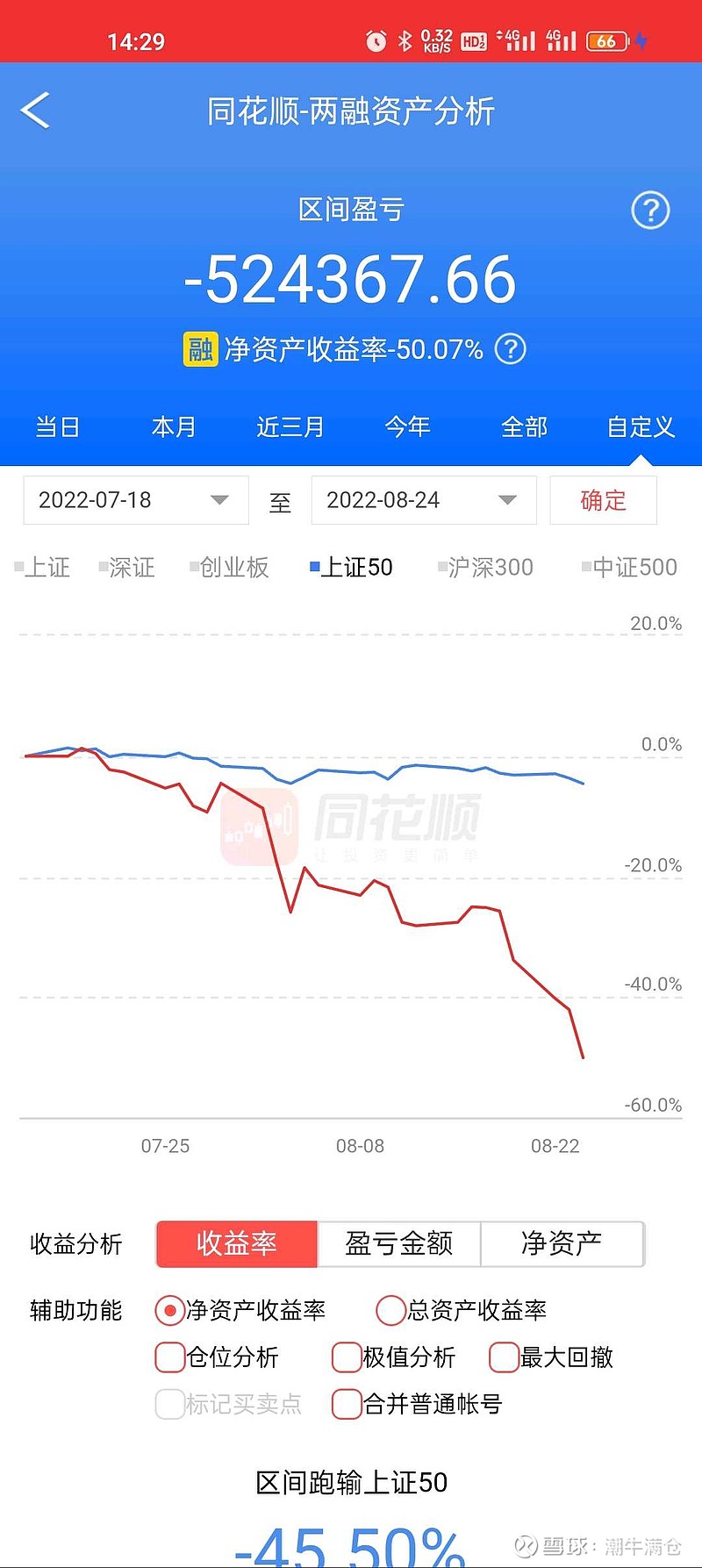
Task: Tap help icon next to 净资产收益率-50.07%
Action: [x=511, y=349]
